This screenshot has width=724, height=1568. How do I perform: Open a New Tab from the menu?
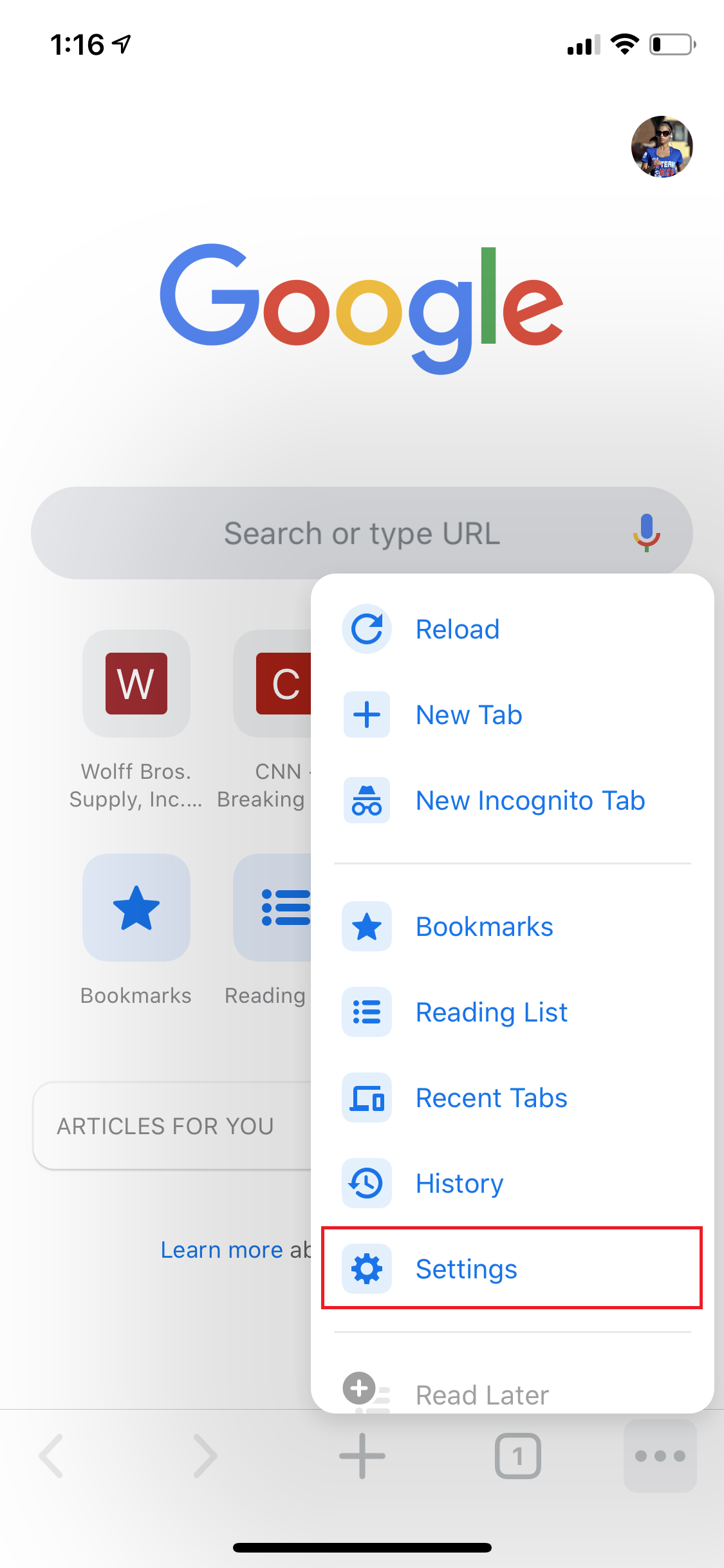[x=512, y=714]
